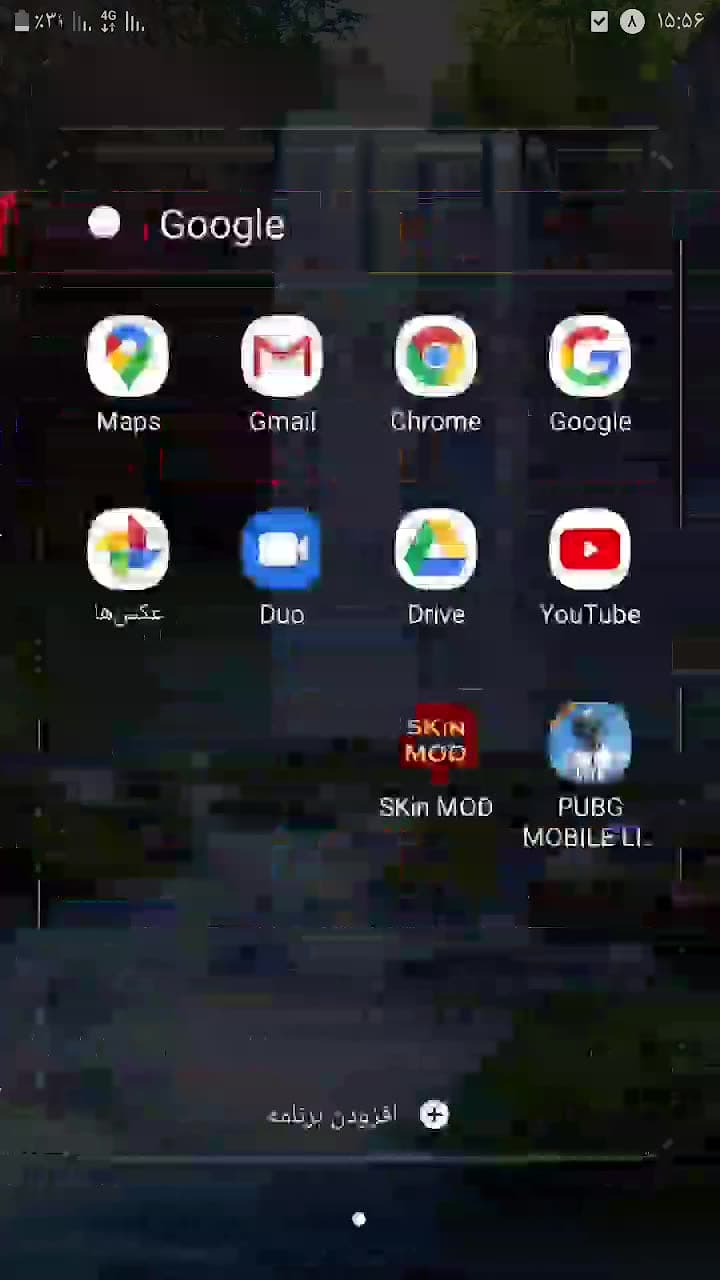Tap the add apps plus button
Viewport: 720px width, 1280px height.
[x=434, y=1114]
